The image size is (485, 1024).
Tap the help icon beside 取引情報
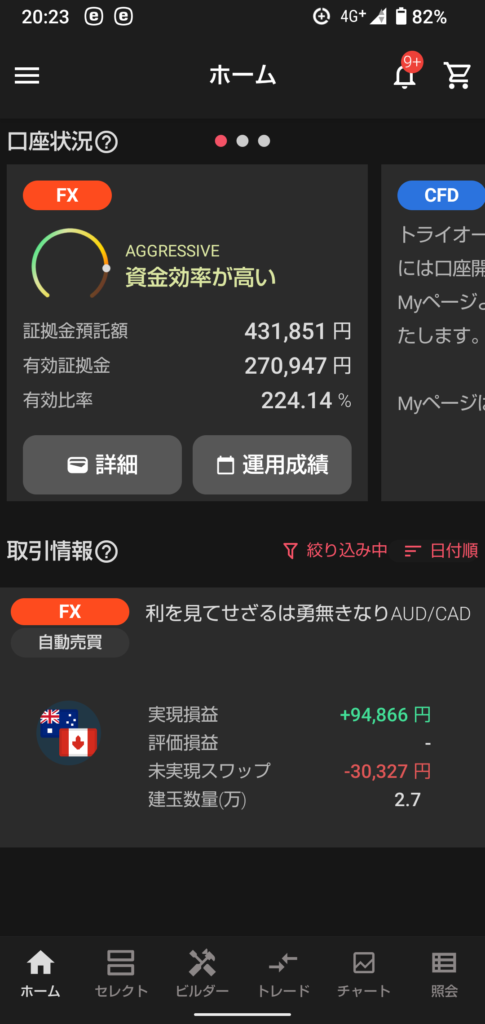(106, 552)
